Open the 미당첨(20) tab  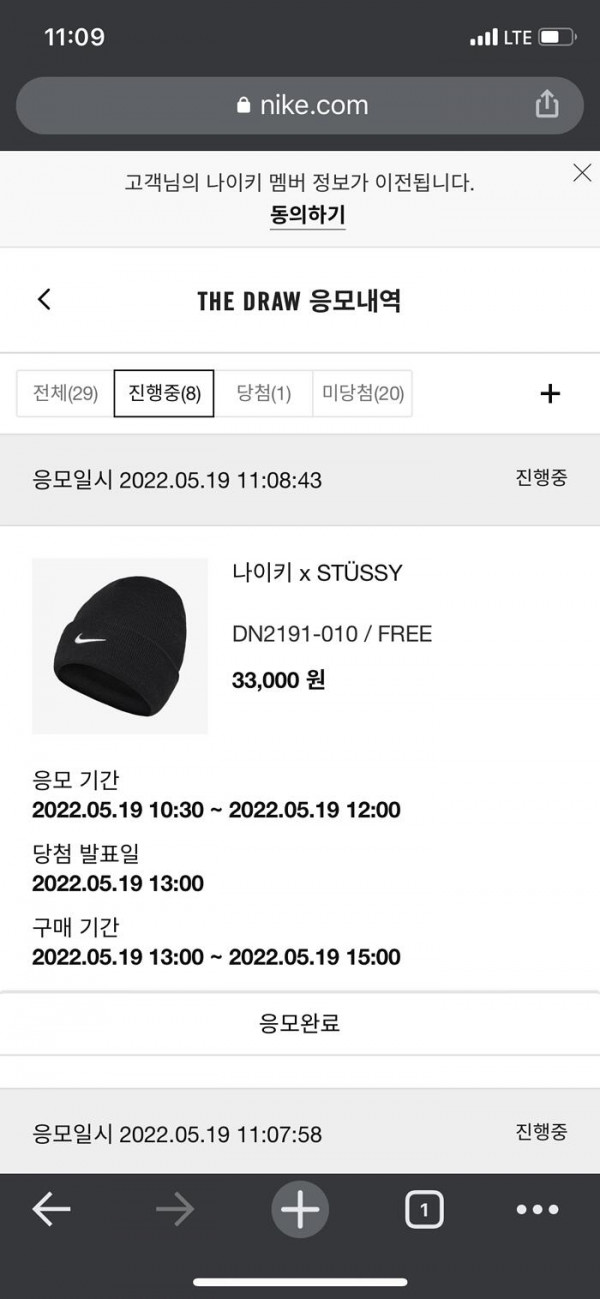pos(362,393)
